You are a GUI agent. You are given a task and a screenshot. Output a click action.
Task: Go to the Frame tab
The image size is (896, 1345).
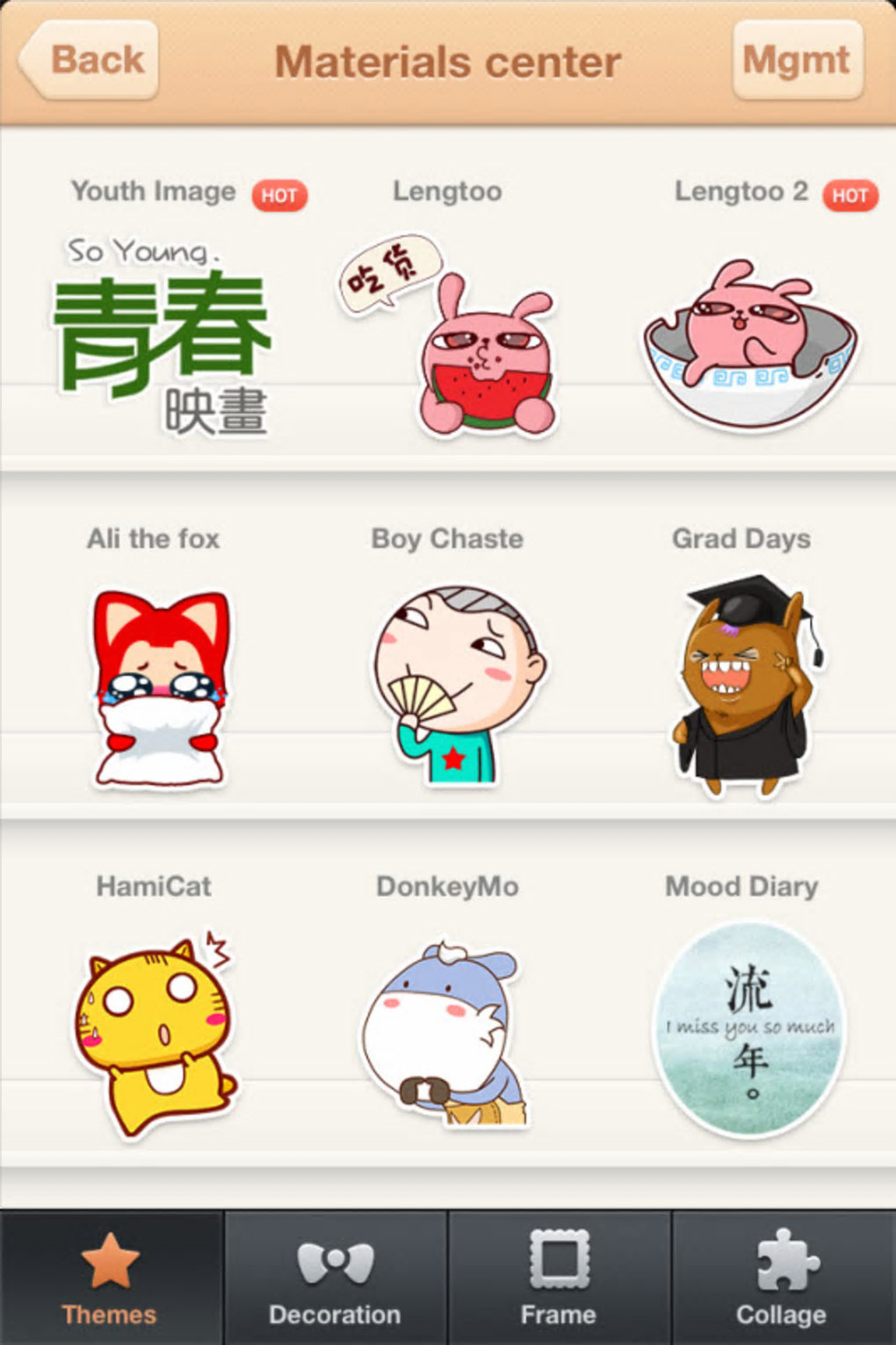pyautogui.click(x=559, y=1278)
